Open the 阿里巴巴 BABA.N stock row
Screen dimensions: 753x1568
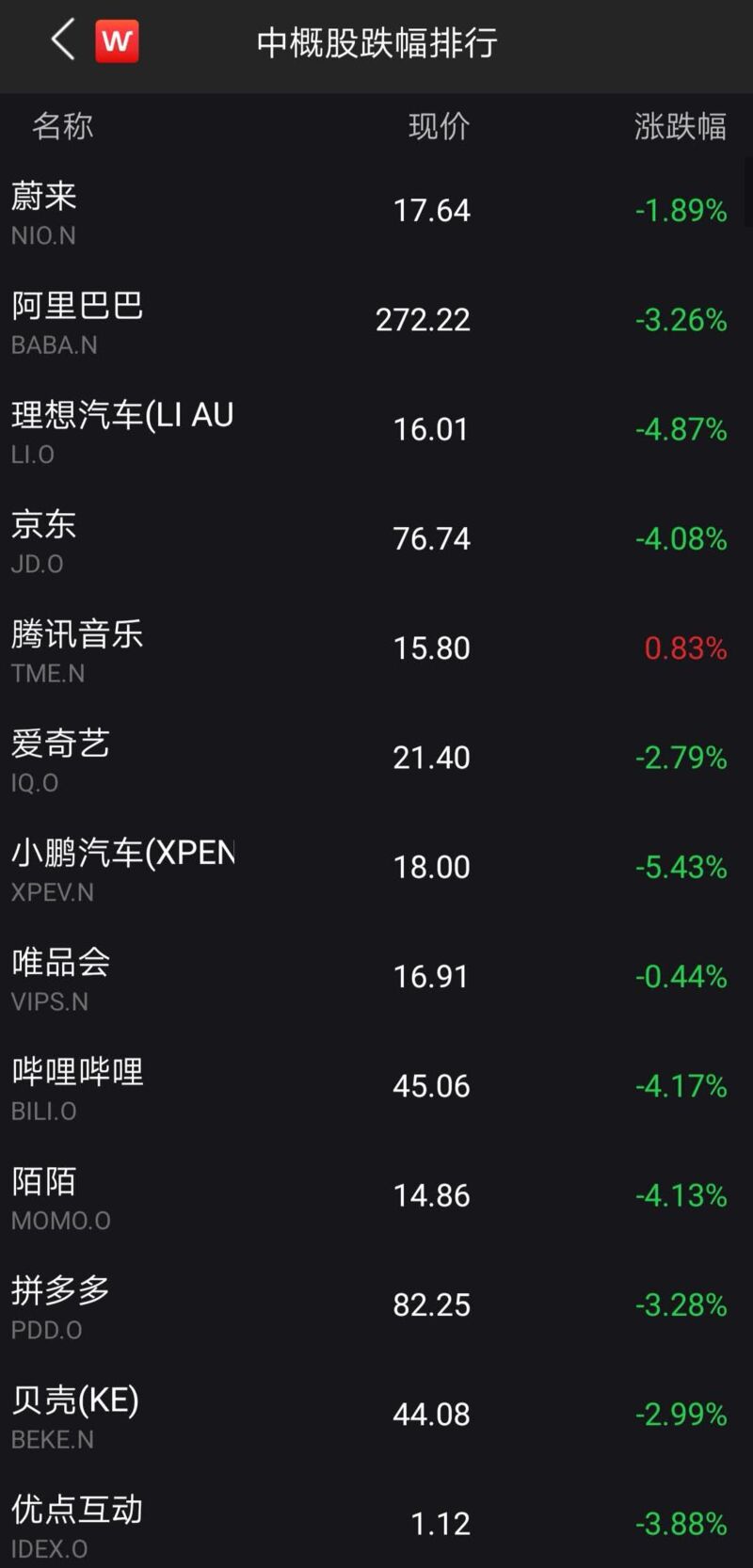point(376,320)
